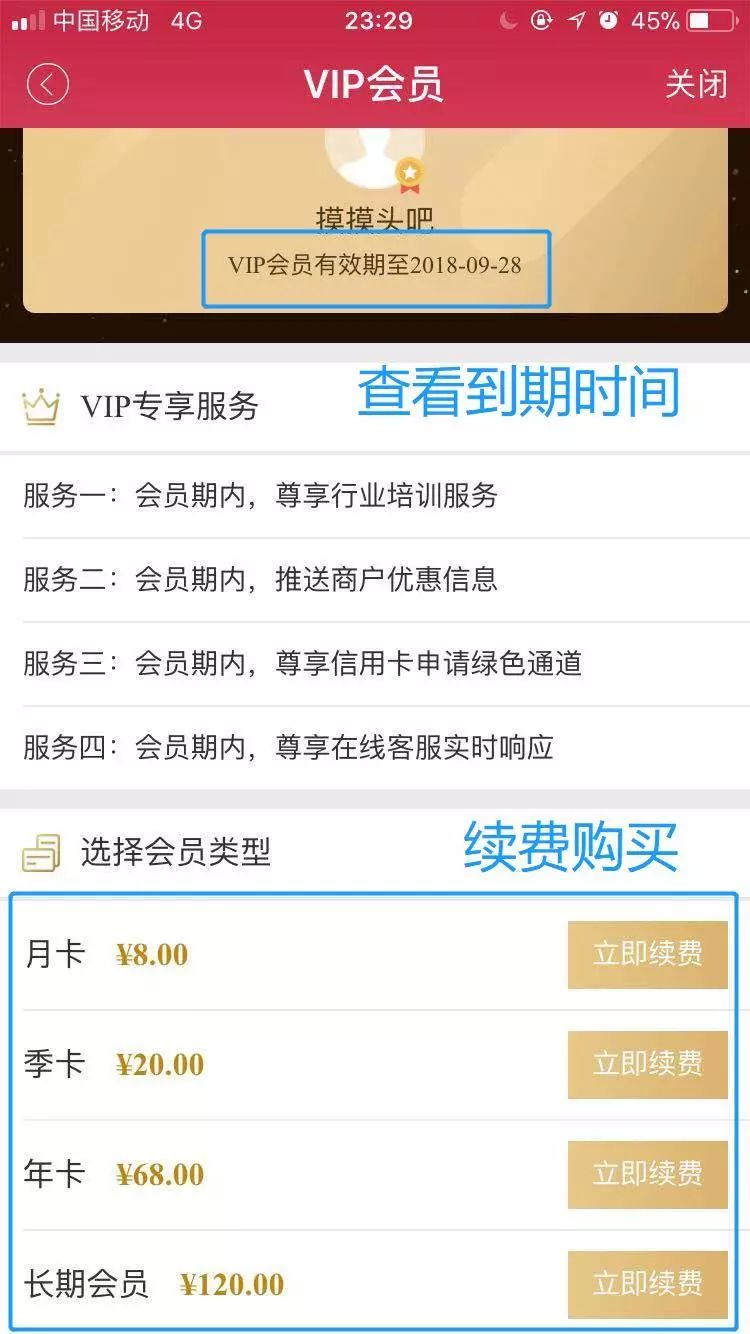The height and width of the screenshot is (1334, 750).
Task: Tap 立即续费 for the 年卡
Action: click(x=647, y=1174)
